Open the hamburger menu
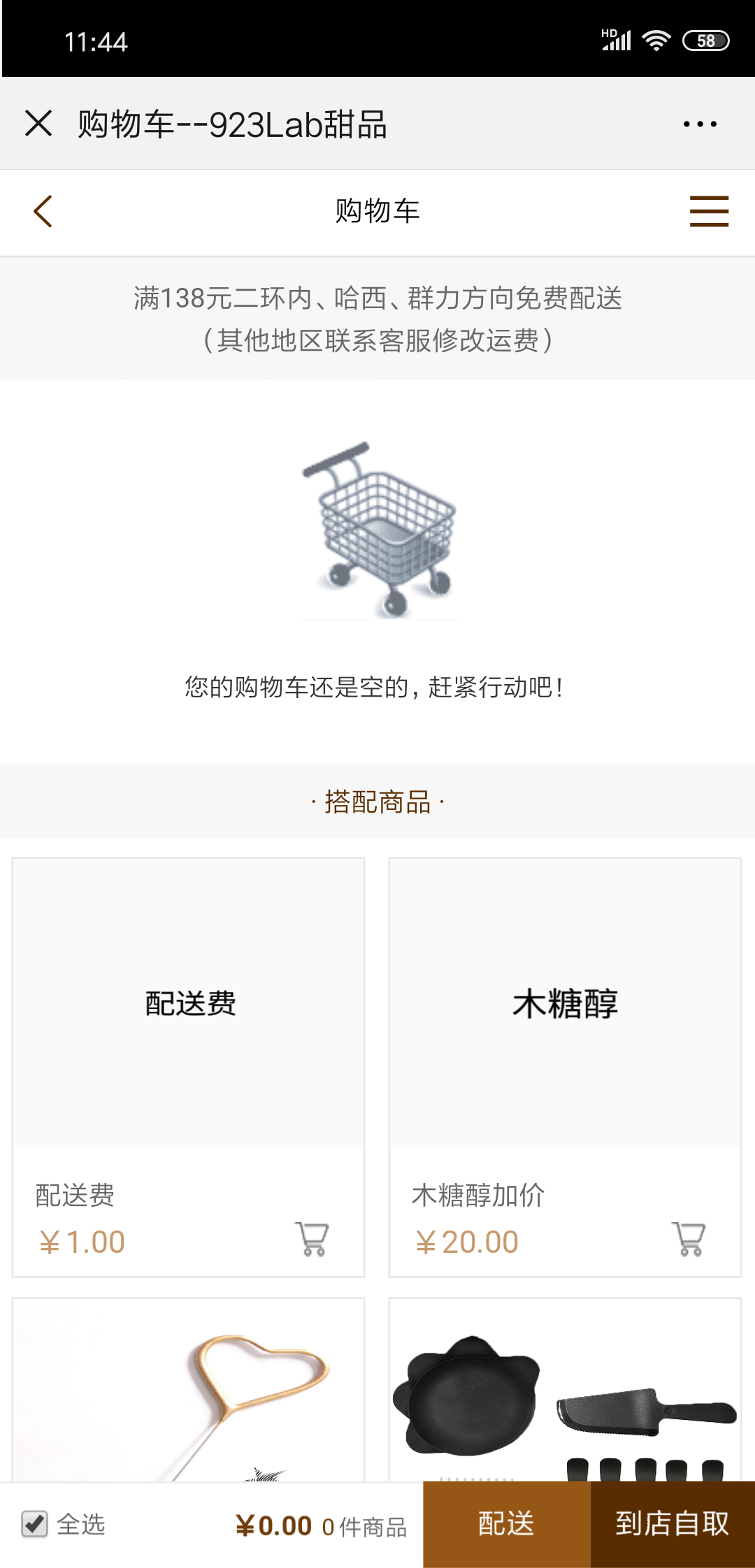755x1568 pixels. click(709, 211)
